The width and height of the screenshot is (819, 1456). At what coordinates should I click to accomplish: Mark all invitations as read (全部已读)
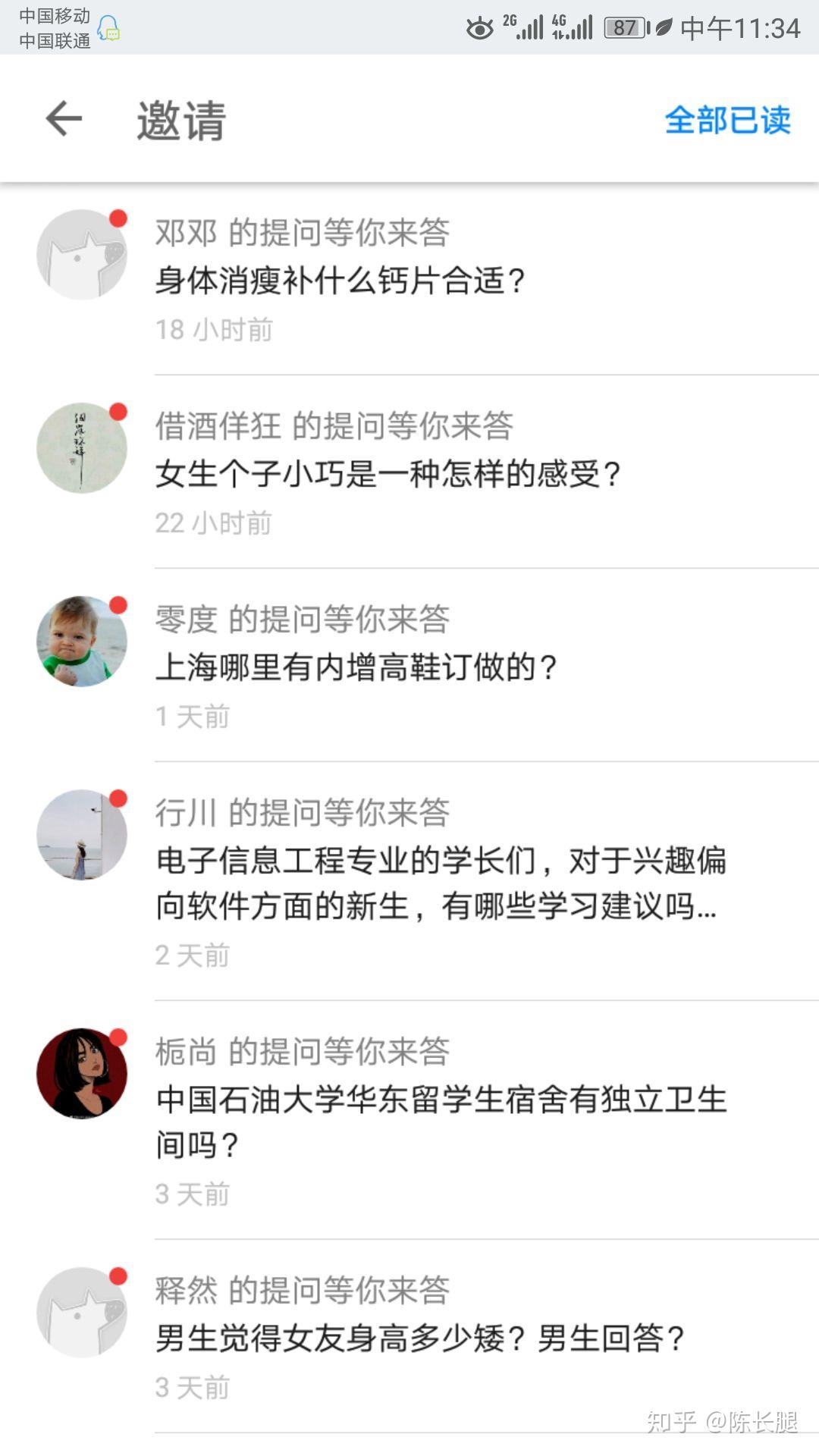click(727, 121)
